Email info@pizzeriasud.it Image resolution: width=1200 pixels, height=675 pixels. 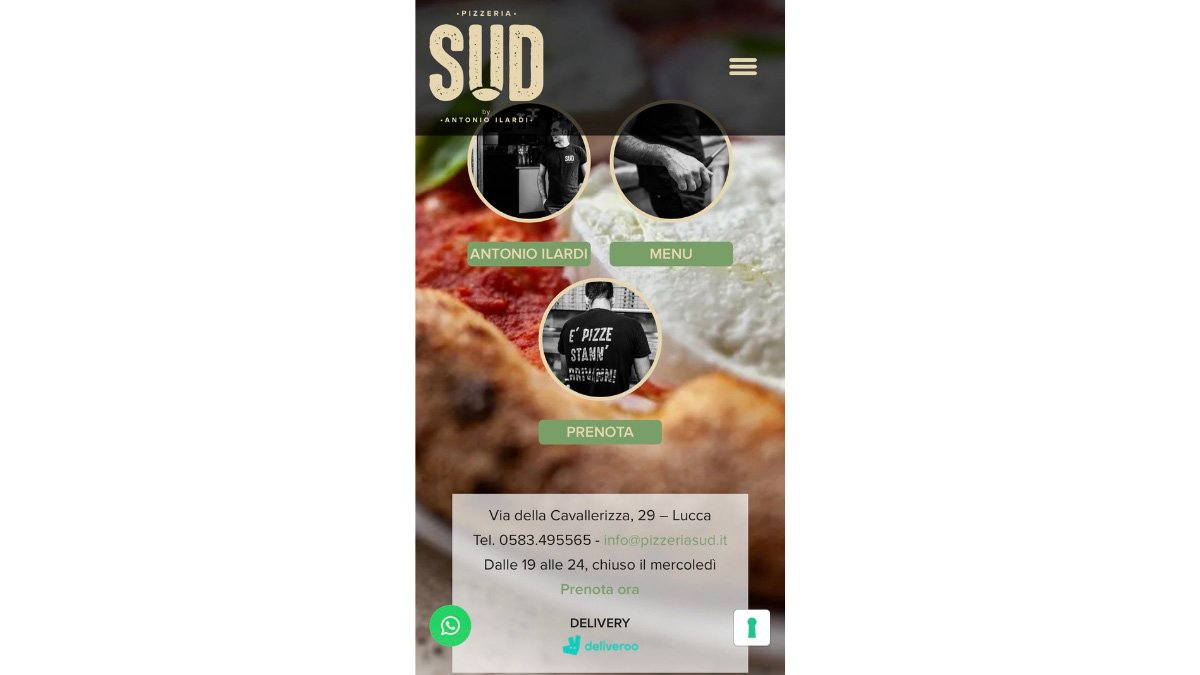pos(665,540)
